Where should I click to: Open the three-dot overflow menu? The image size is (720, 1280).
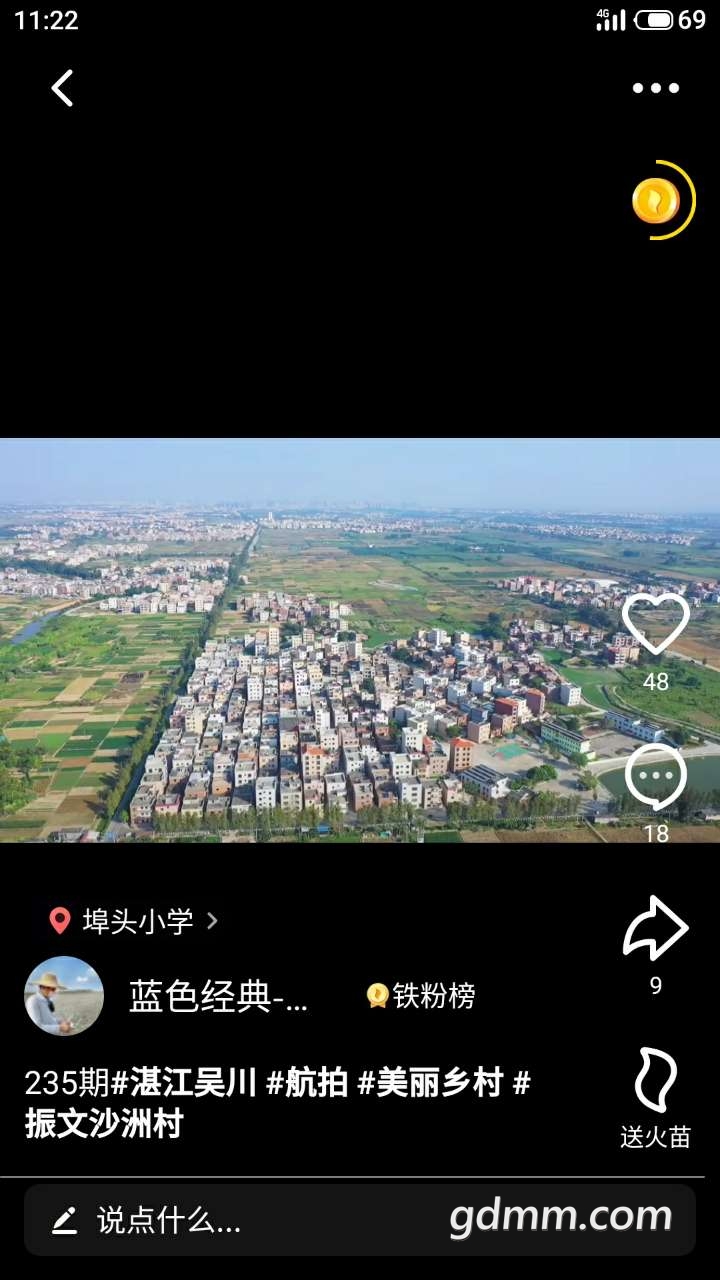pyautogui.click(x=655, y=88)
